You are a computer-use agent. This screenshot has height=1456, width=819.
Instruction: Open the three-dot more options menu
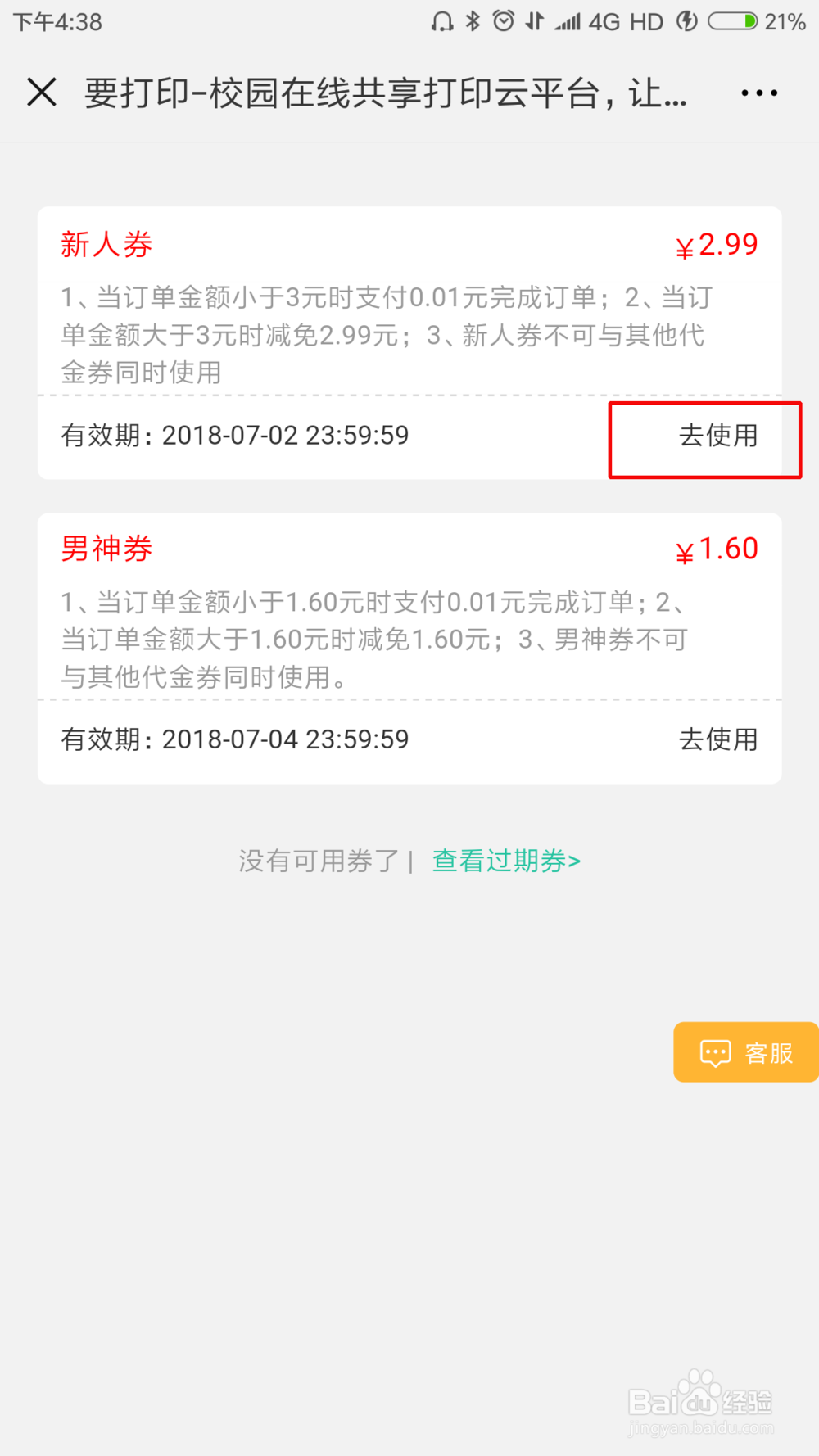(758, 93)
